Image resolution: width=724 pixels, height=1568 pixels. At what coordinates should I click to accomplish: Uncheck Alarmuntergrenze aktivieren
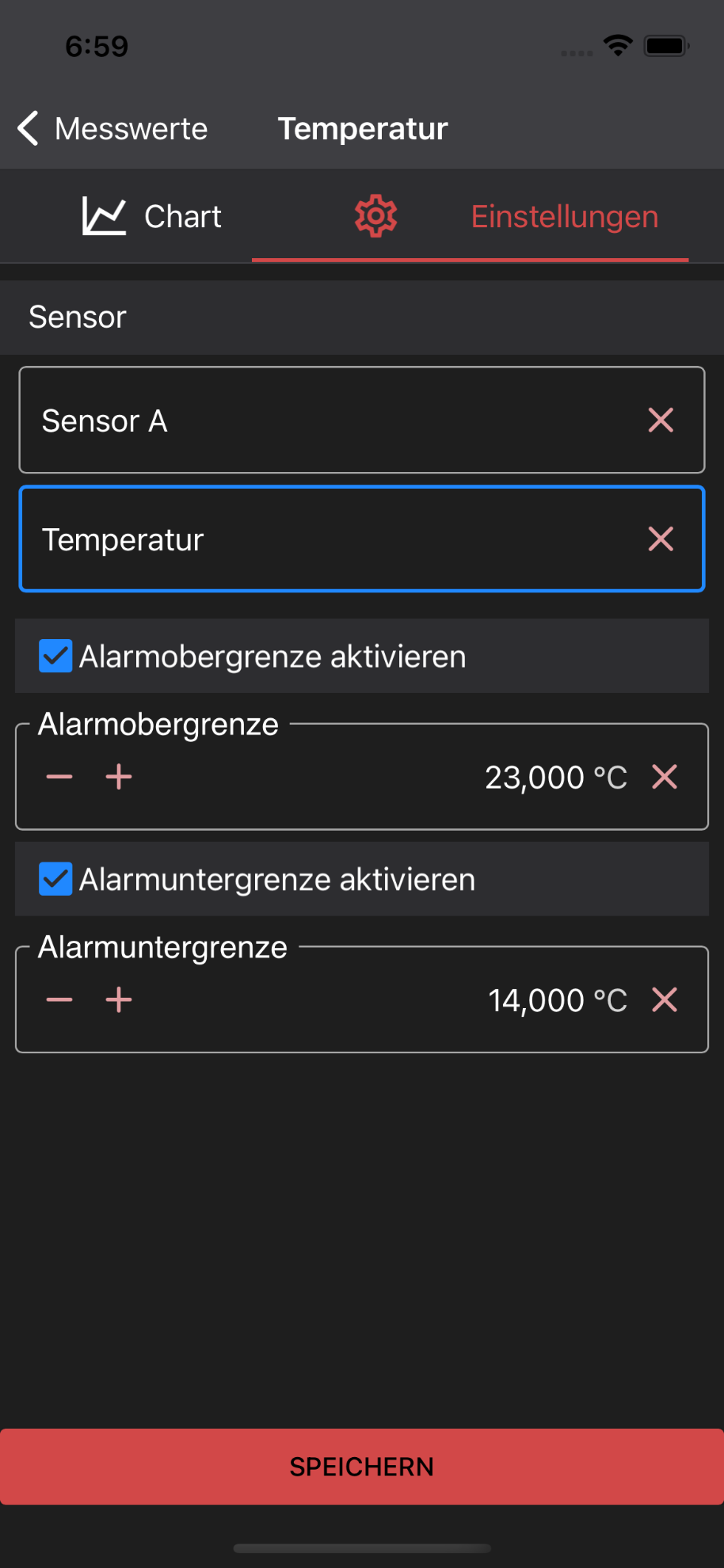[55, 879]
